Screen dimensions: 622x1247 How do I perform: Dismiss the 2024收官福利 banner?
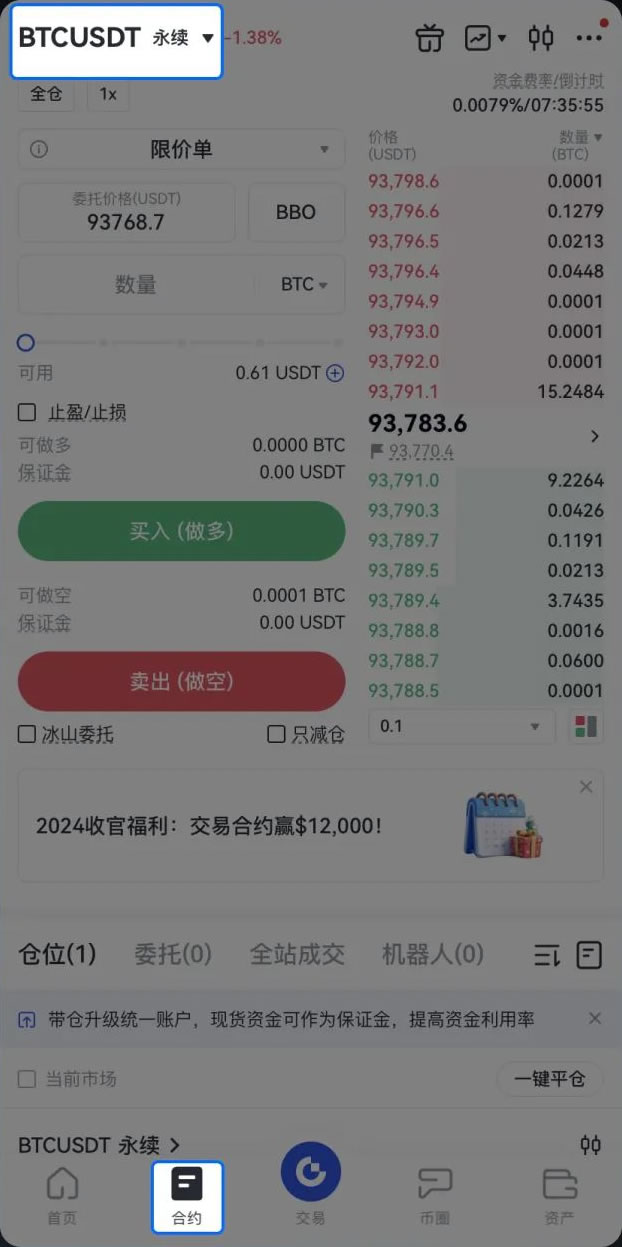(x=586, y=788)
